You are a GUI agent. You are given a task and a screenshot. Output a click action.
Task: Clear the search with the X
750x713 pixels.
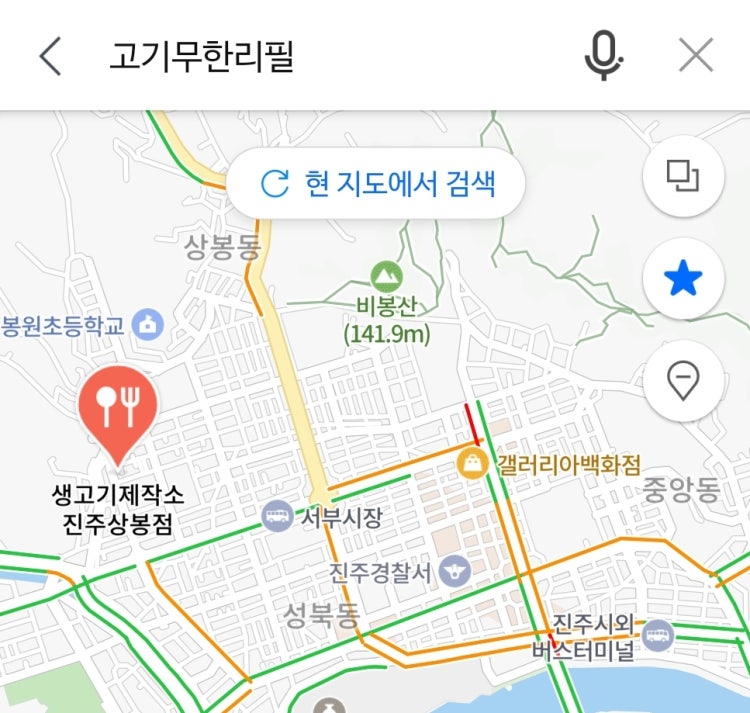click(x=695, y=56)
